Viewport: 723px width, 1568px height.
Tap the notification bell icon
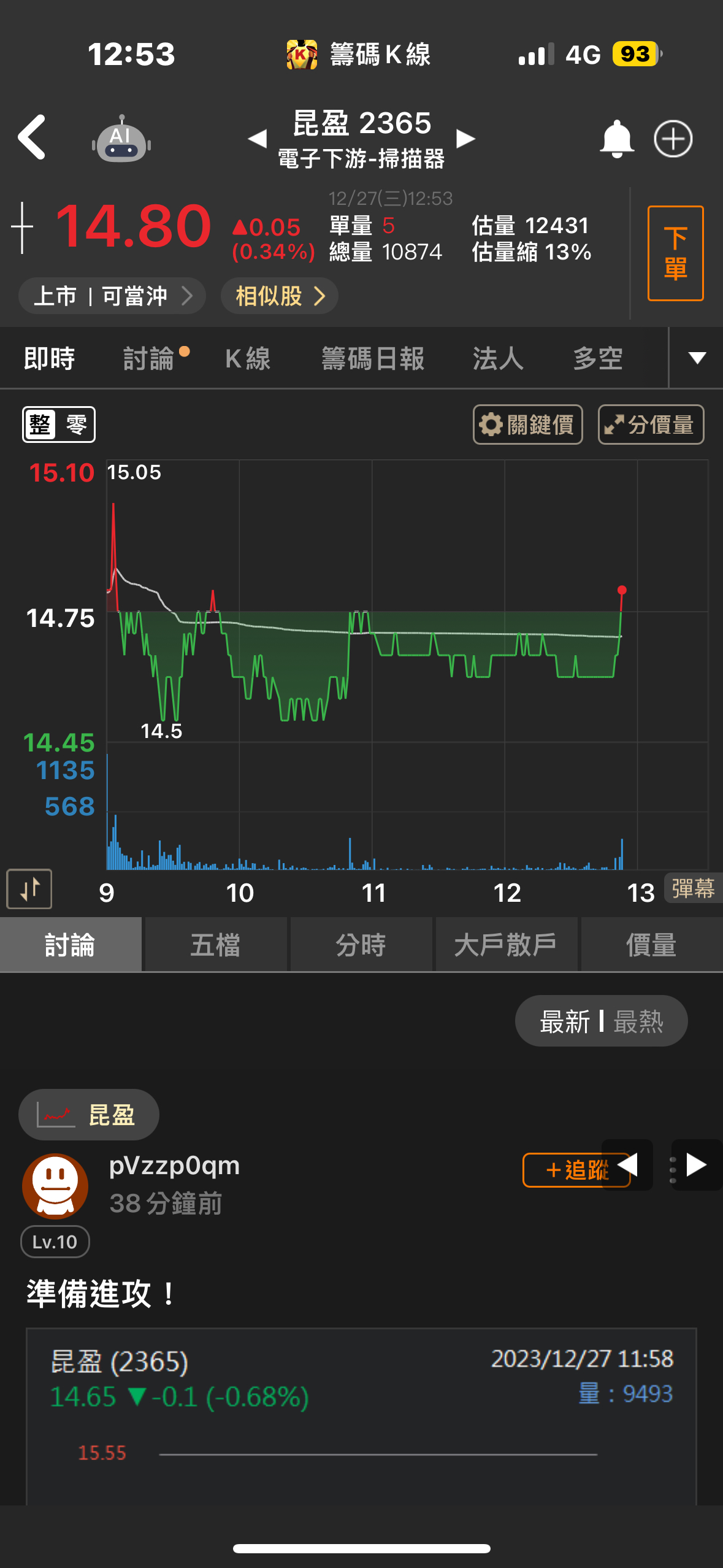(x=618, y=139)
